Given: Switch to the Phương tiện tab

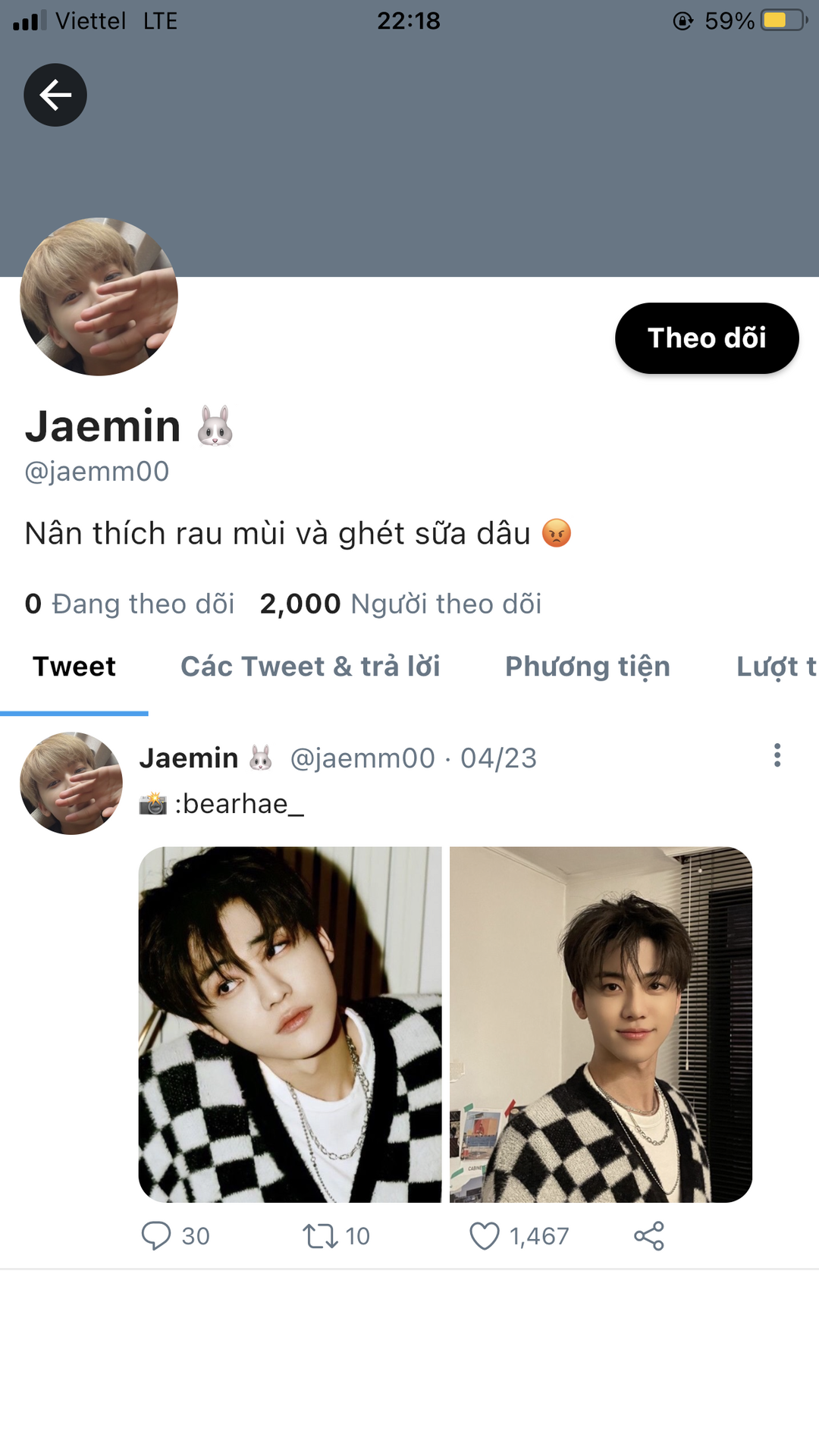Looking at the screenshot, I should coord(588,667).
